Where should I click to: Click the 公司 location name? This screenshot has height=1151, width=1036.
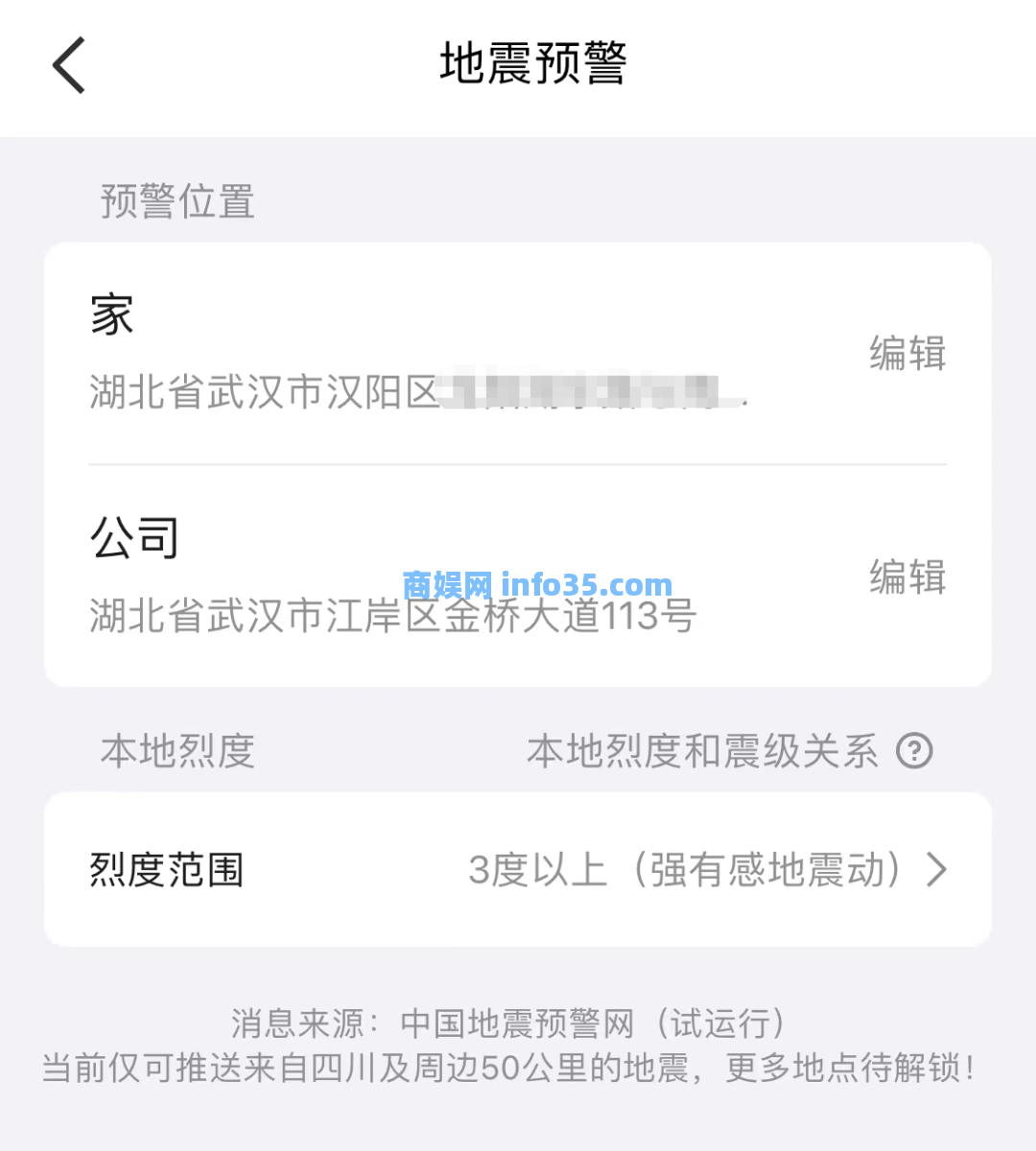(x=135, y=537)
